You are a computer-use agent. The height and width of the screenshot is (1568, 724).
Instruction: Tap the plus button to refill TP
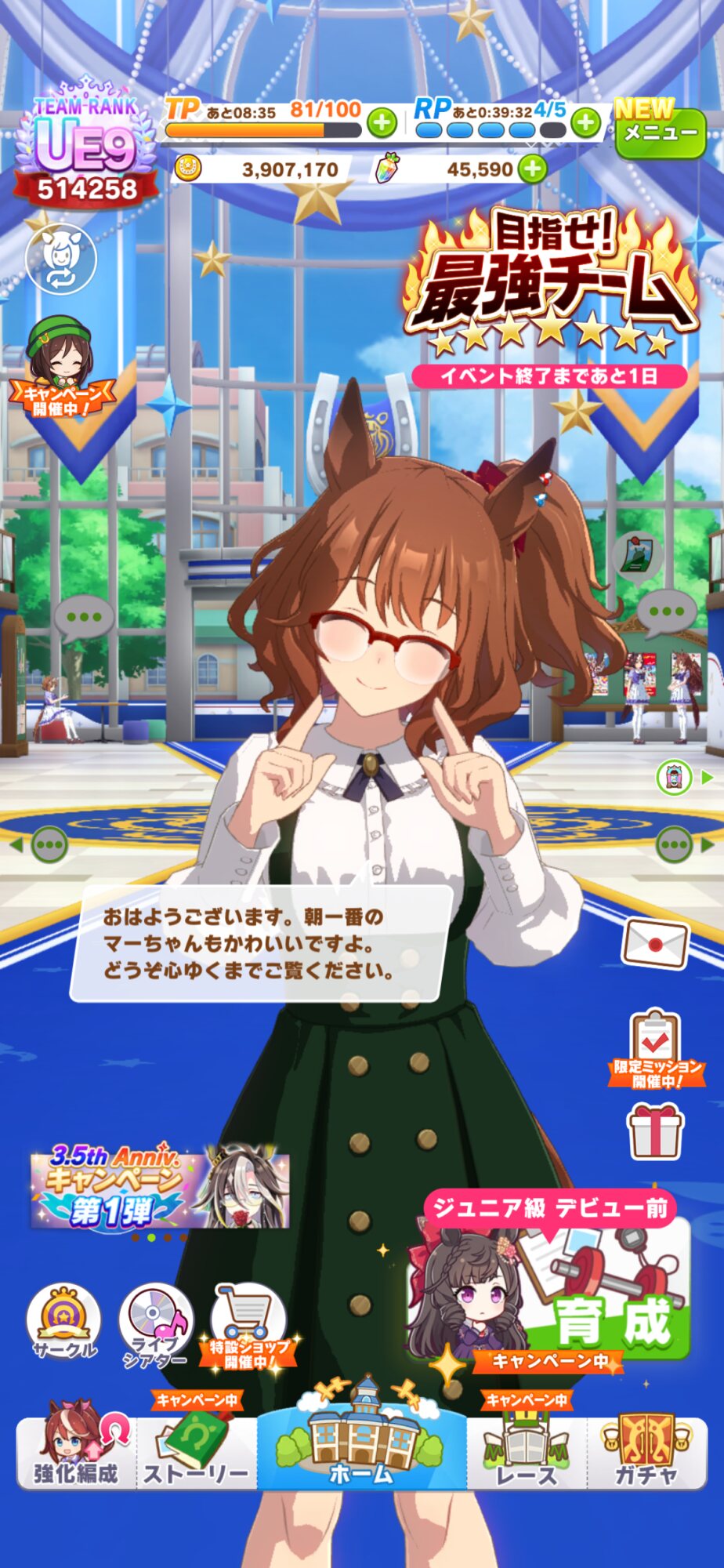tap(382, 122)
